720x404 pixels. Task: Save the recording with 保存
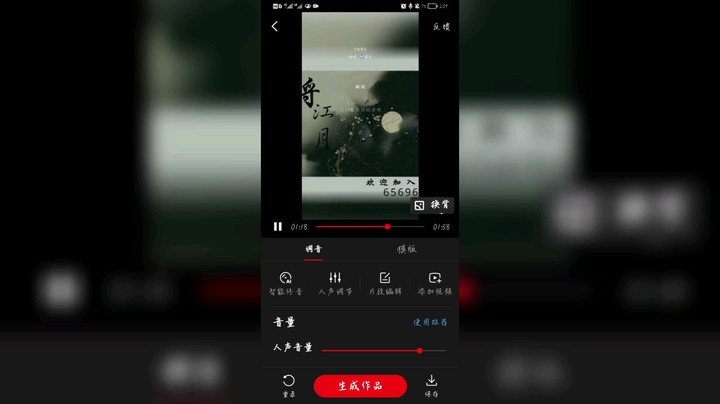[x=432, y=385]
